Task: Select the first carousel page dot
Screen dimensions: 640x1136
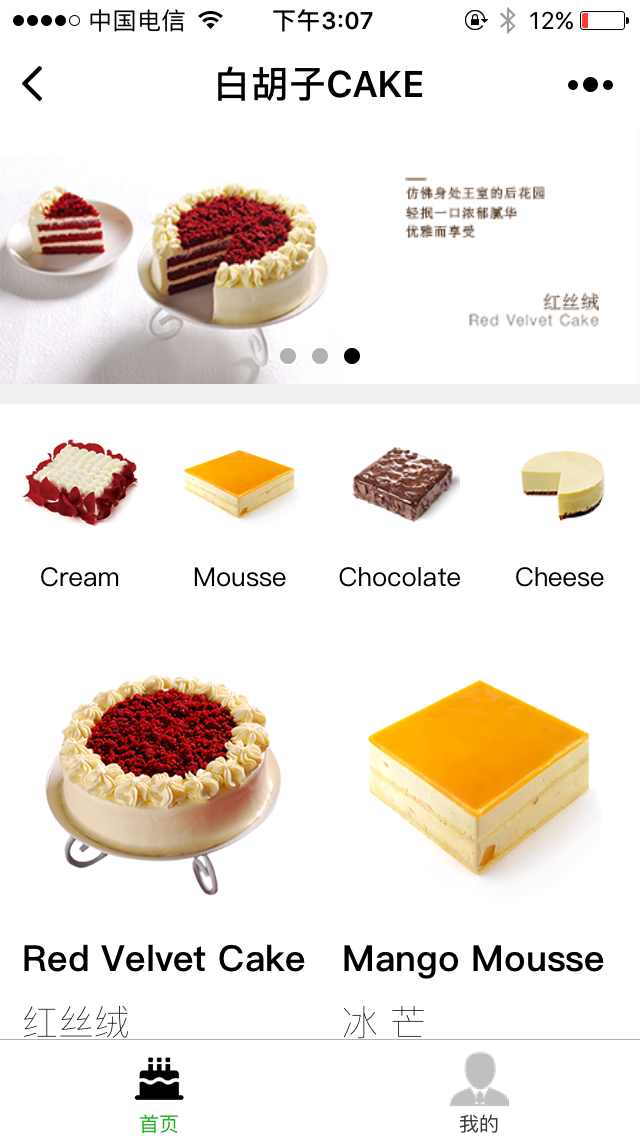Action: click(x=288, y=356)
